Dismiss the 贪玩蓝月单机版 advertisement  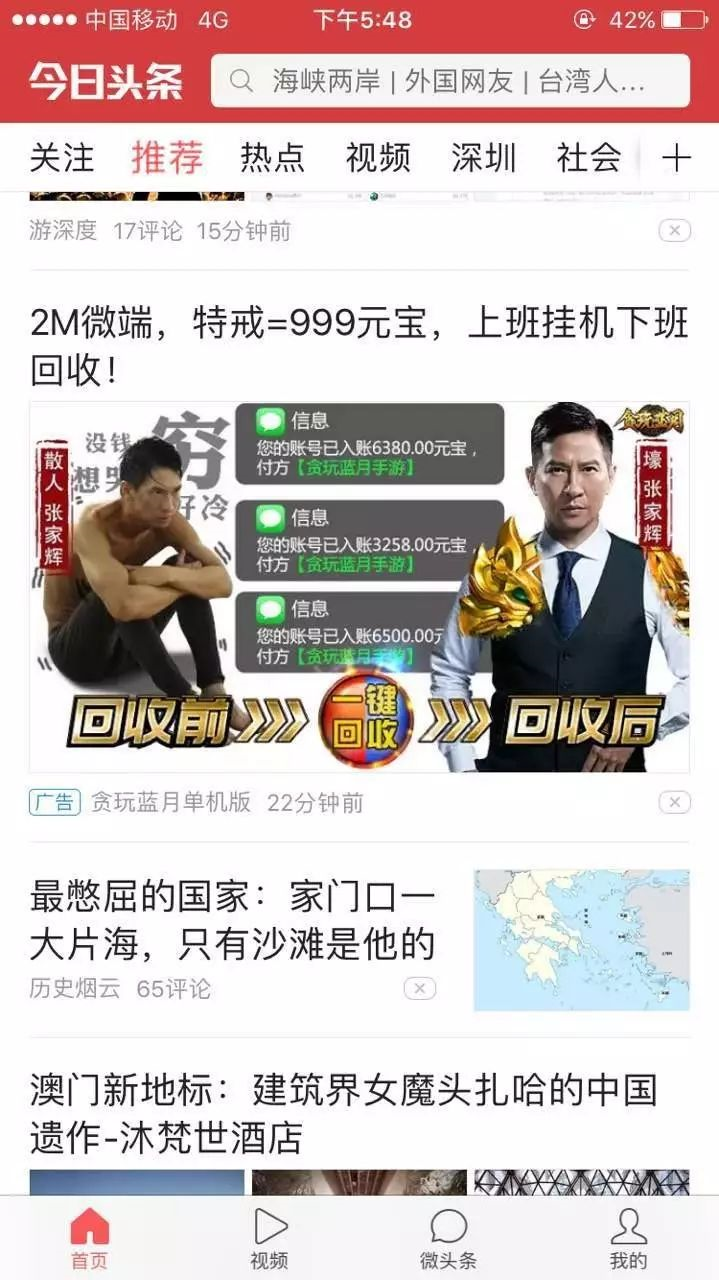674,802
